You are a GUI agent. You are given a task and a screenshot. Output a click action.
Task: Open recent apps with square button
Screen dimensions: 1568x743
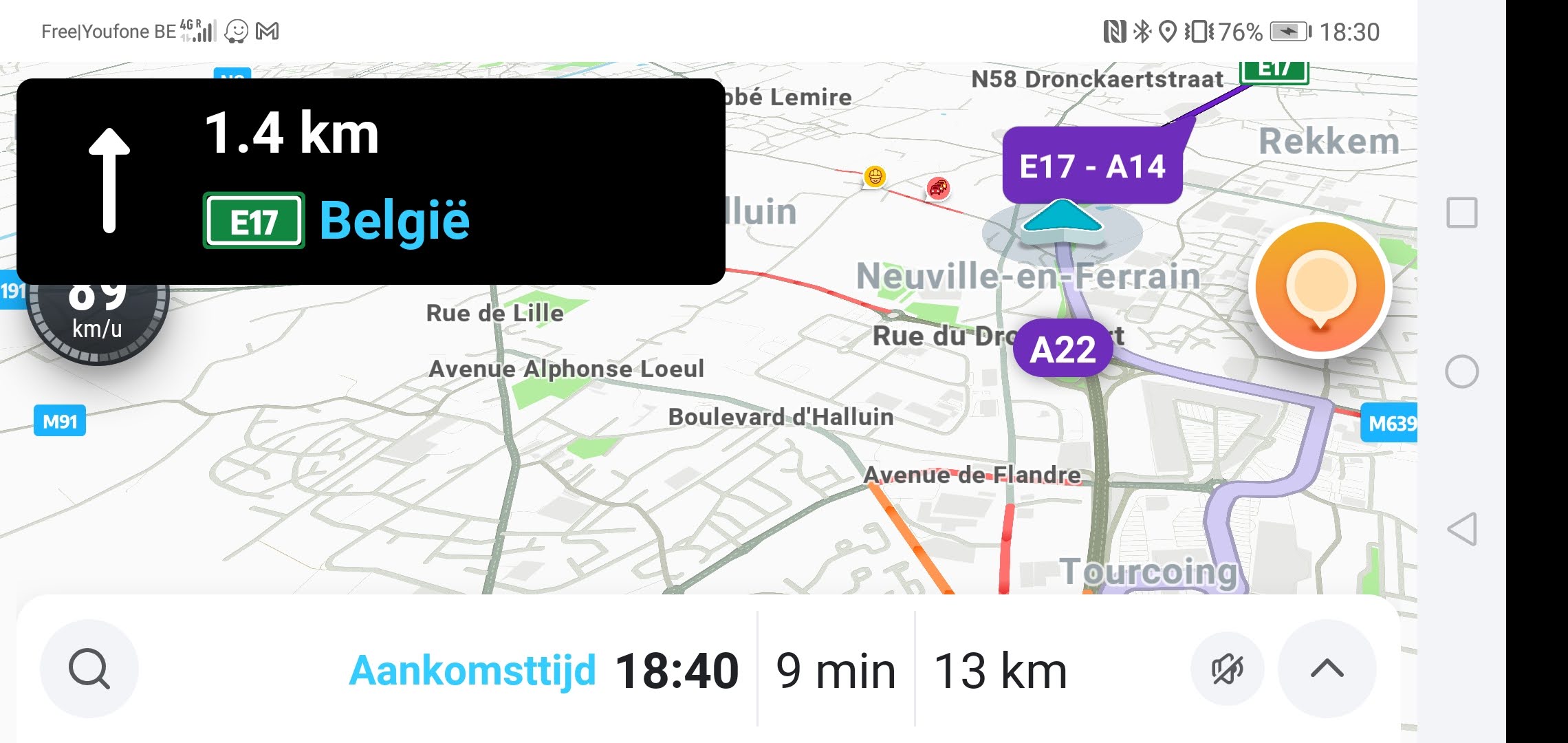(x=1461, y=213)
